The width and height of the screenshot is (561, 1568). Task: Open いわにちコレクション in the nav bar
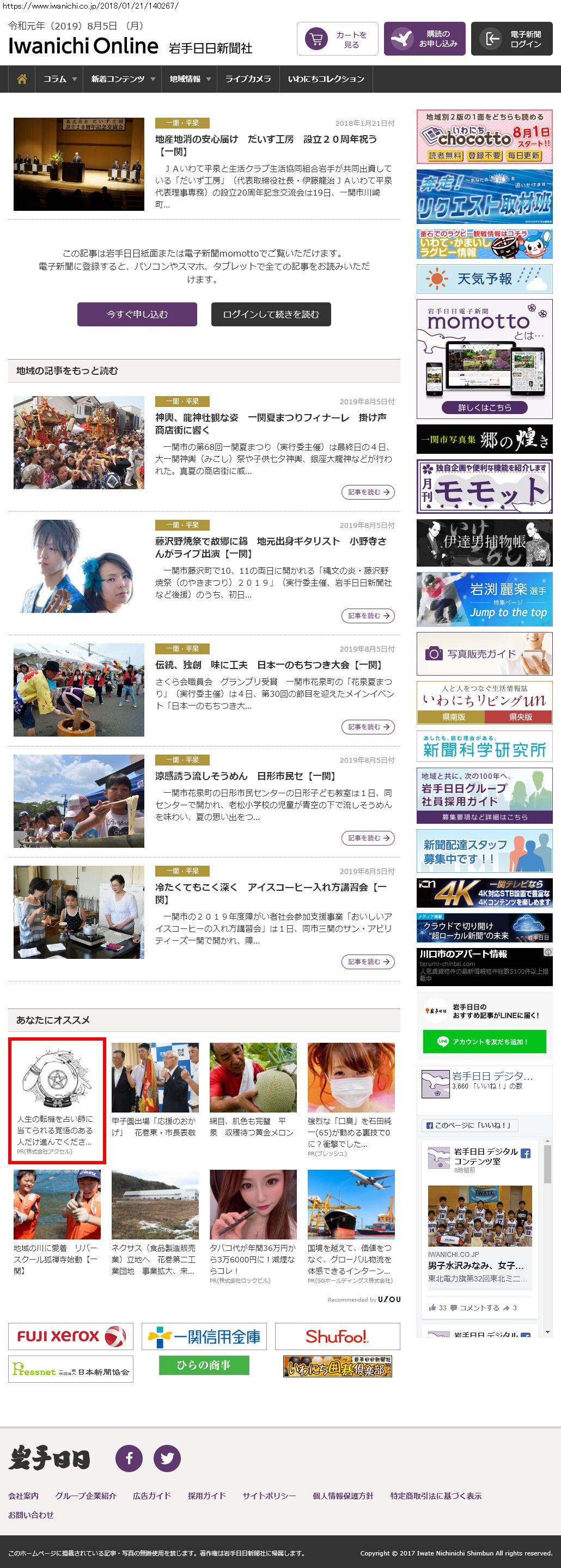point(326,79)
